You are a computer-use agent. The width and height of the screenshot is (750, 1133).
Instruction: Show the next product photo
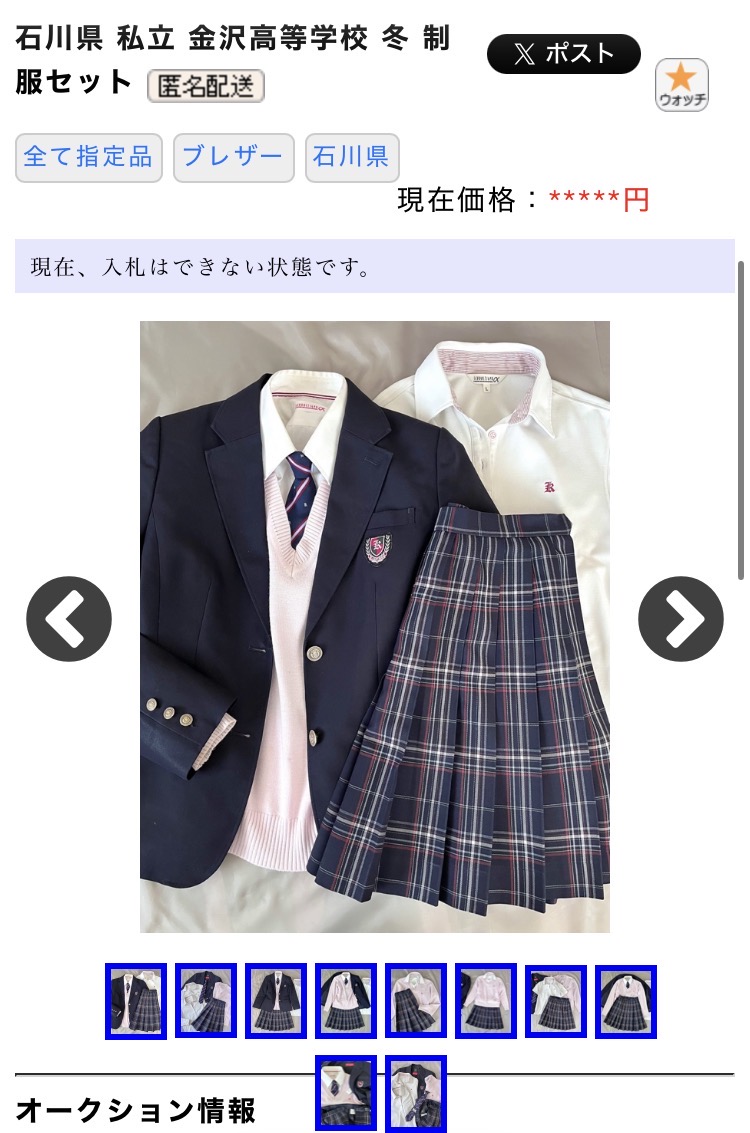click(x=680, y=619)
